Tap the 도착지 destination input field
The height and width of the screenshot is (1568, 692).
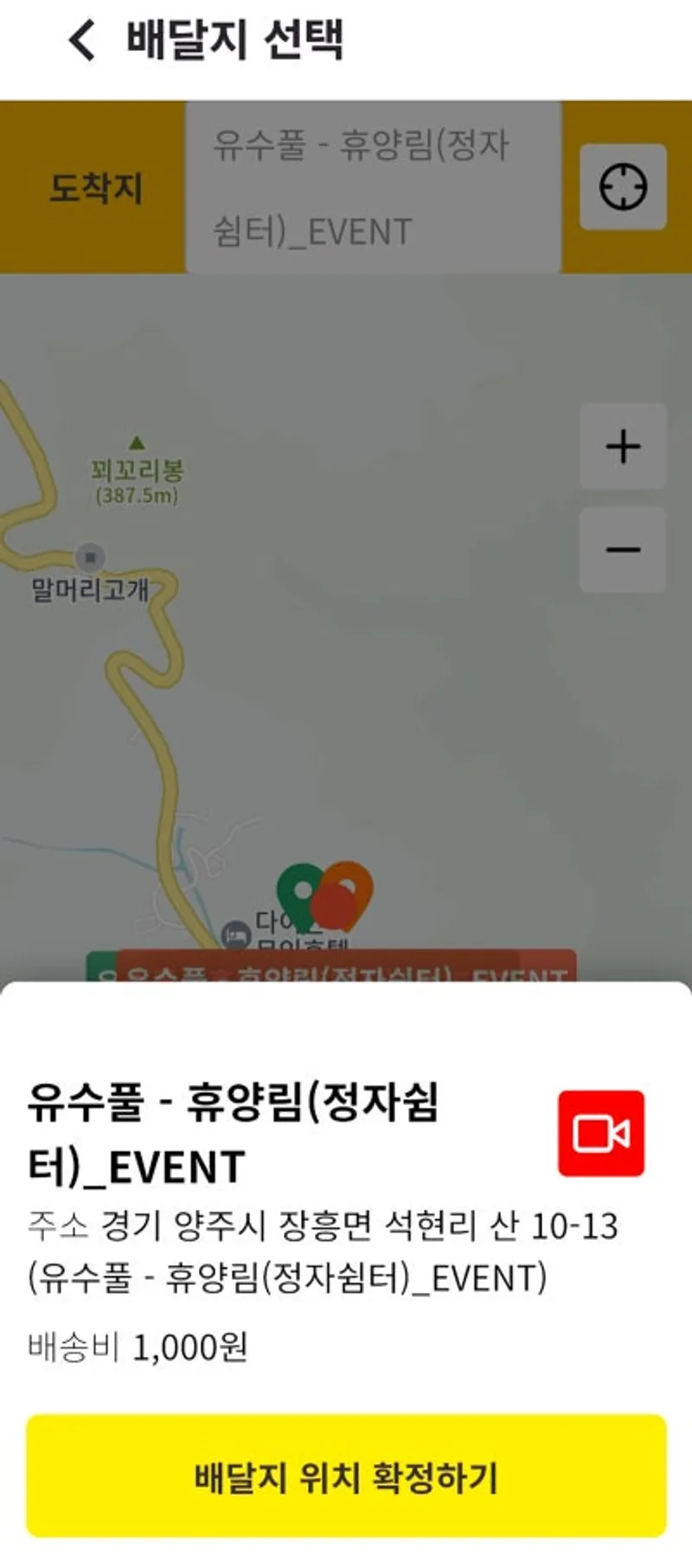click(x=373, y=187)
